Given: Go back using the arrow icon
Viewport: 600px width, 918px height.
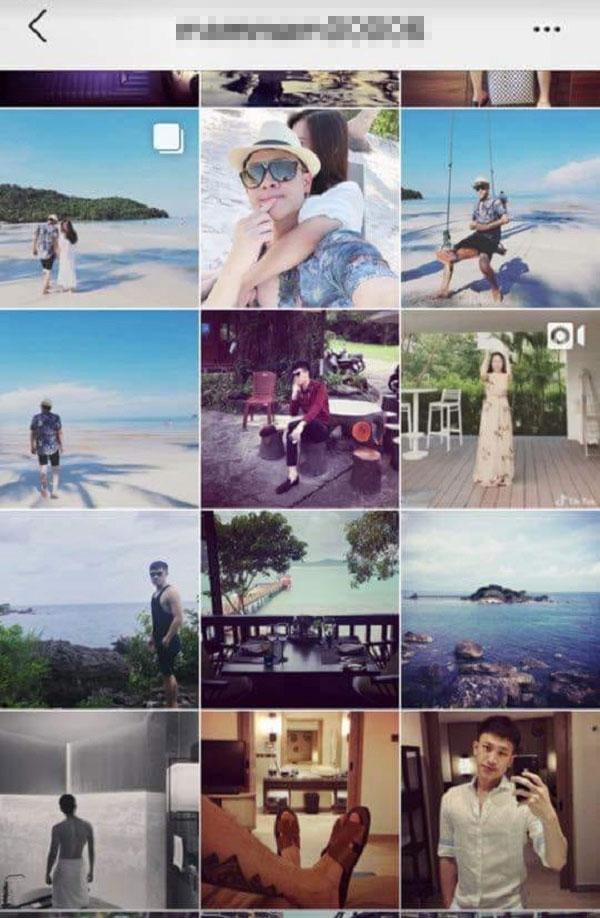Looking at the screenshot, I should 38,27.
